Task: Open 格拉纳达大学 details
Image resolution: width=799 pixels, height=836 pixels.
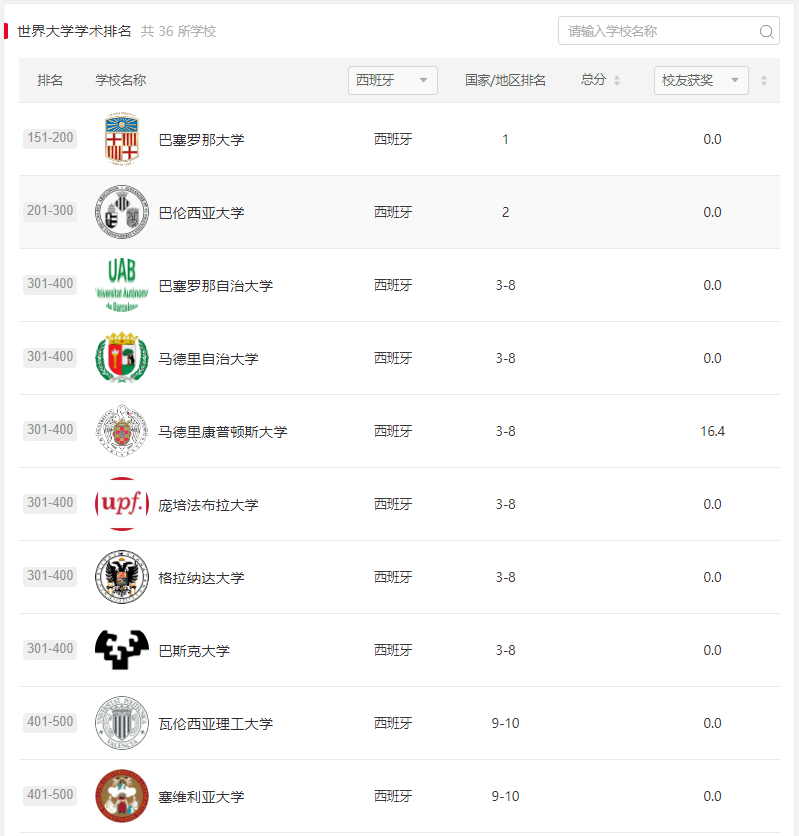Action: click(201, 578)
